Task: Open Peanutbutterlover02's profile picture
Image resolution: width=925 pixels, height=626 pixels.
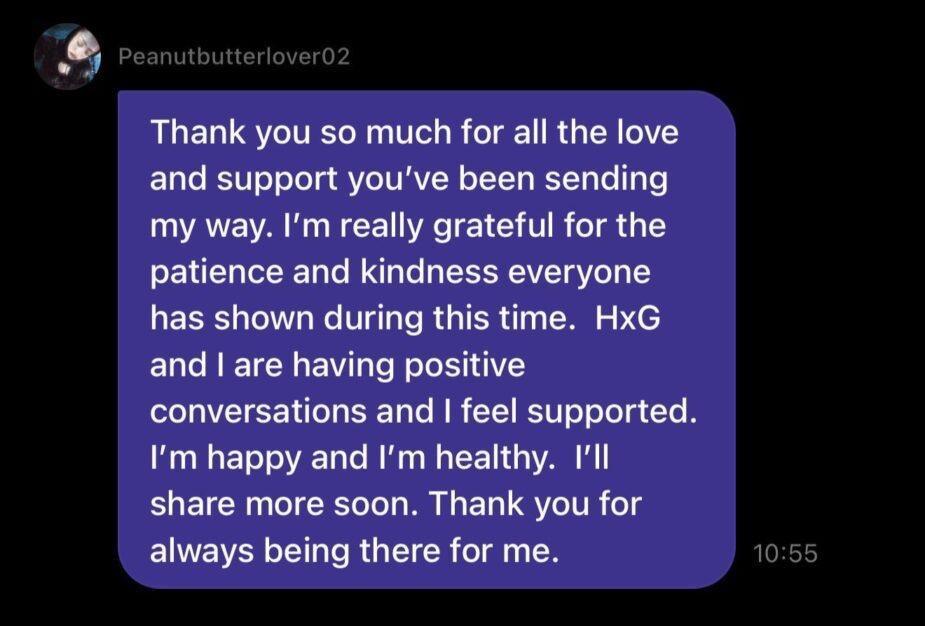Action: tap(67, 57)
